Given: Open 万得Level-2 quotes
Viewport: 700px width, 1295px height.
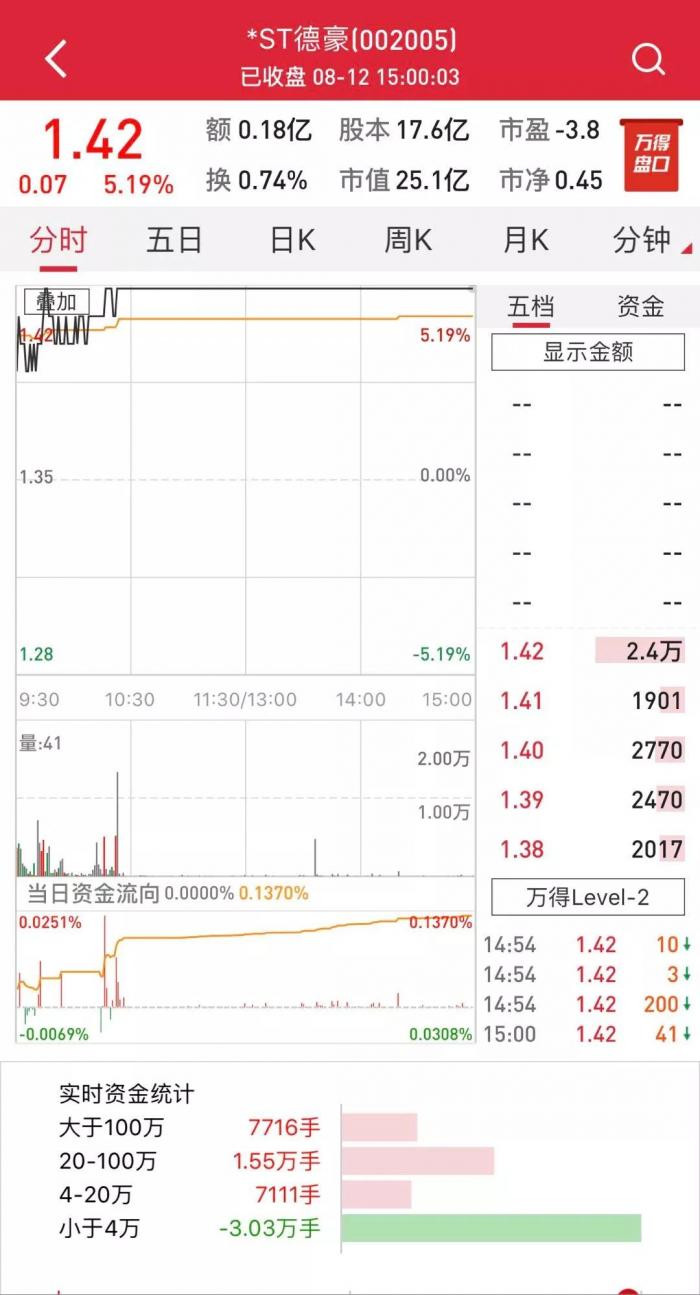Looking at the screenshot, I should click(587, 897).
